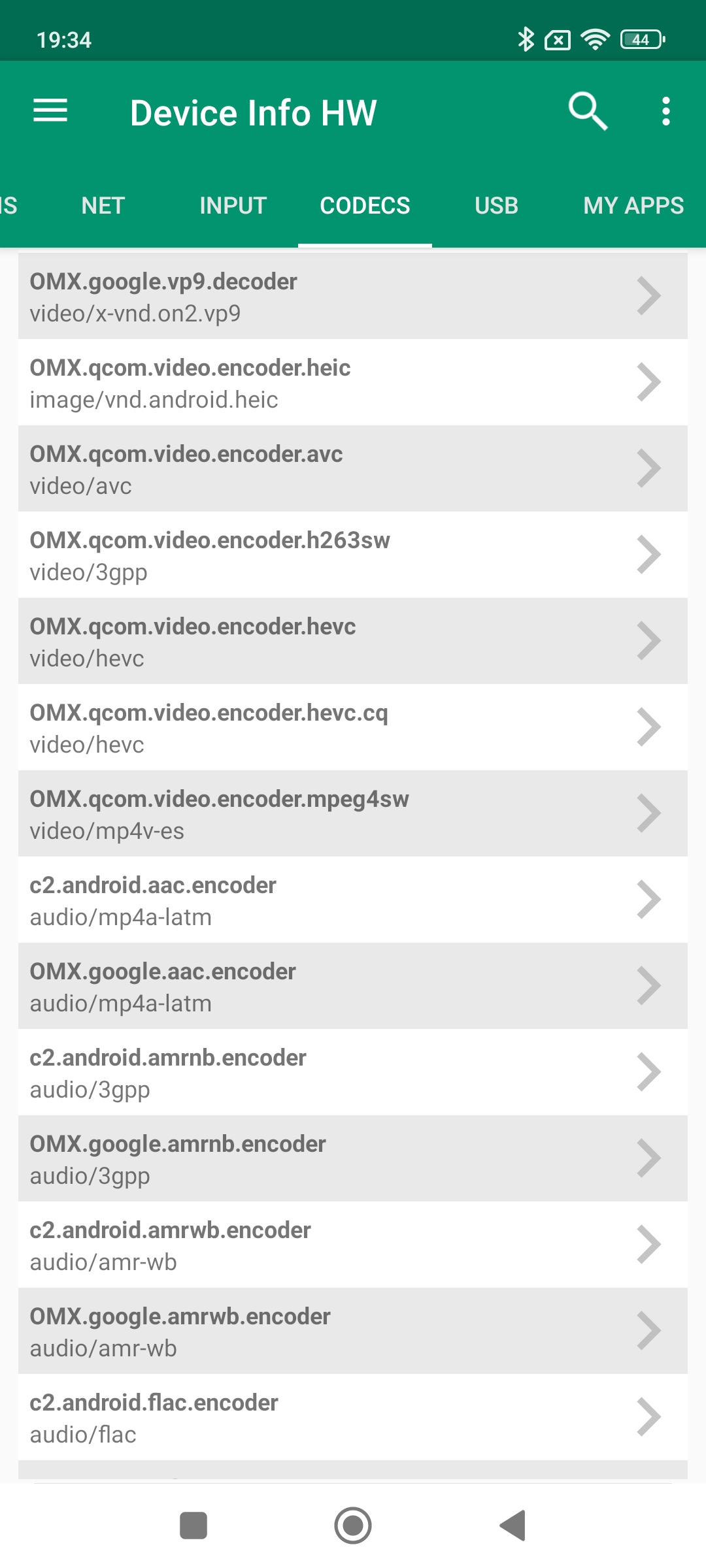View OMX.qcom.video.encoder.heic details
The image size is (706, 1568).
pyautogui.click(x=353, y=383)
